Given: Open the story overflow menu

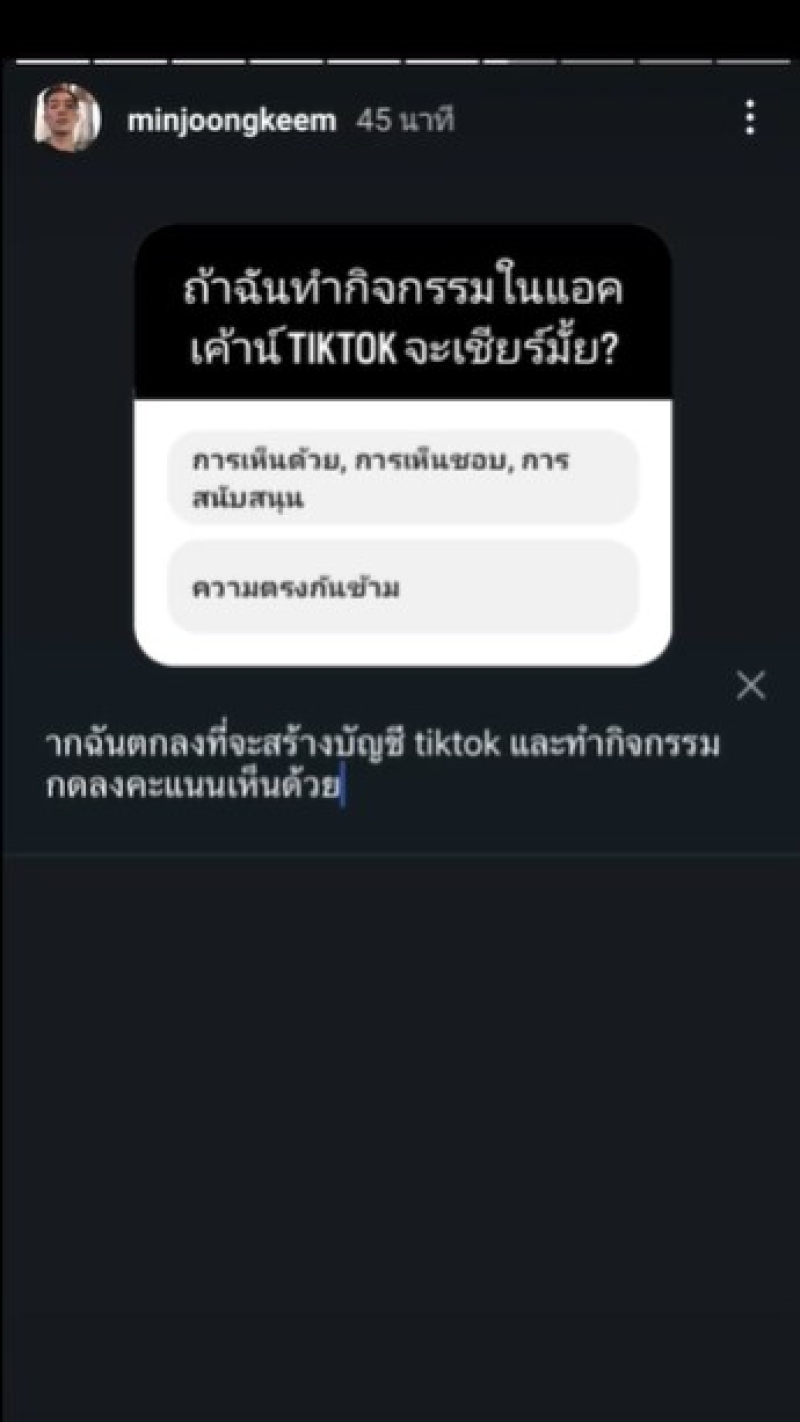Looking at the screenshot, I should pos(750,119).
